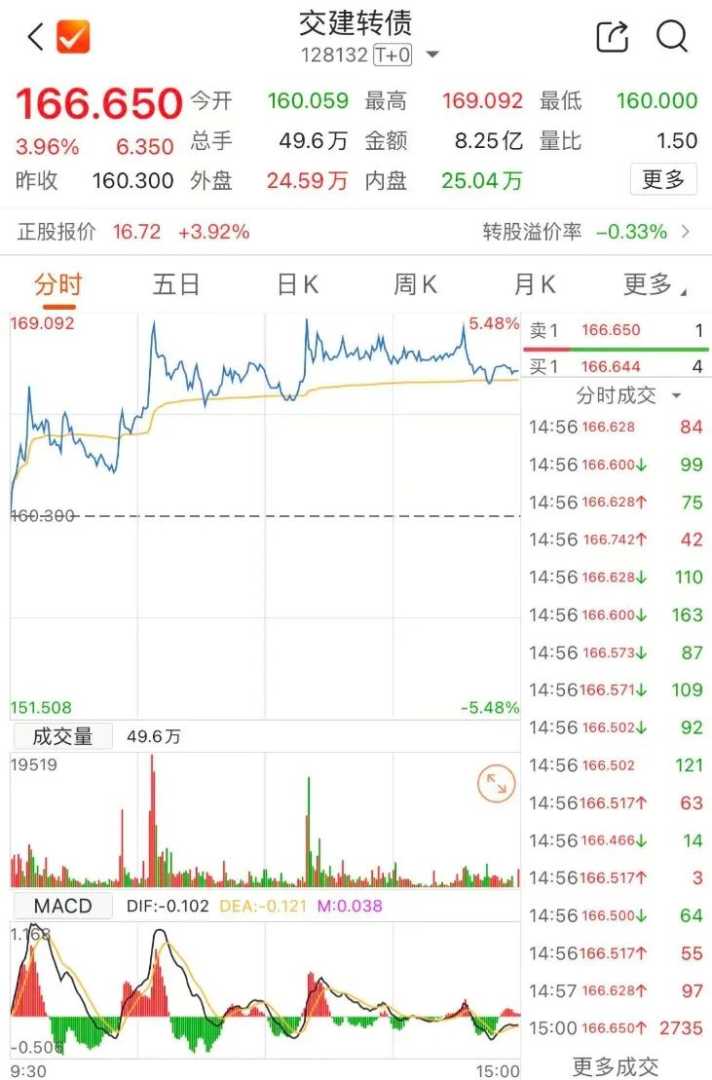View the 月K chart tab
The height and width of the screenshot is (1080, 712).
(x=534, y=285)
